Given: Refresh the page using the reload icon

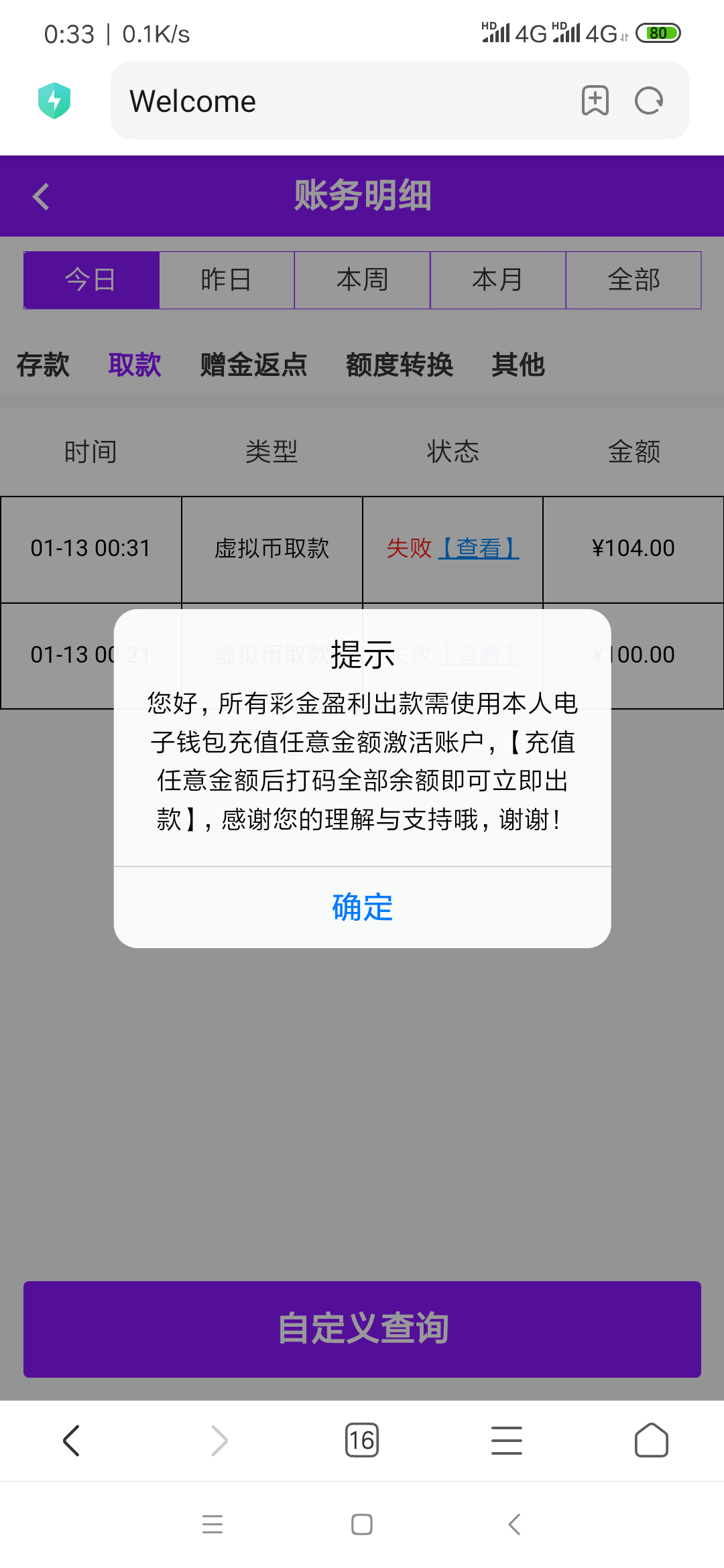Looking at the screenshot, I should (648, 101).
